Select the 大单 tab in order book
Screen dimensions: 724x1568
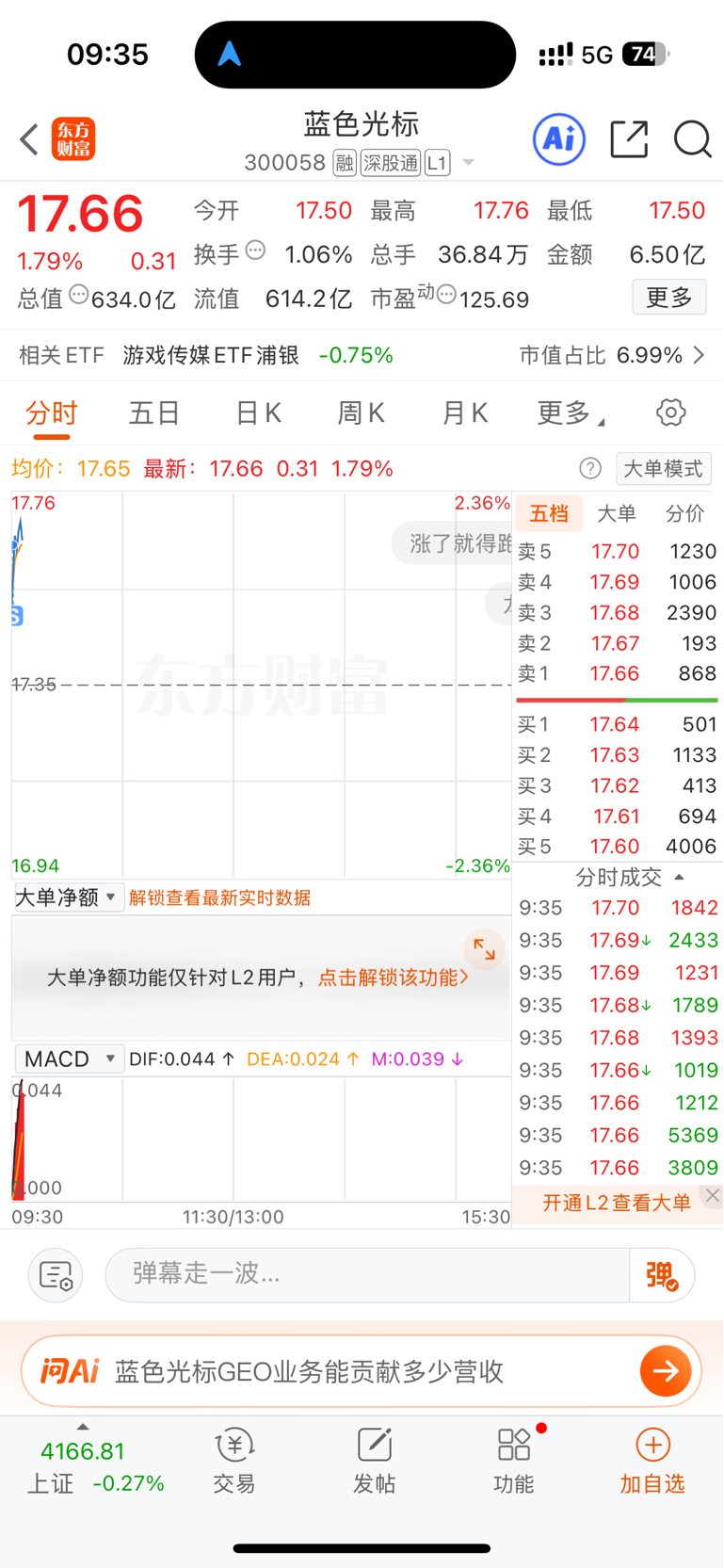pos(617,513)
